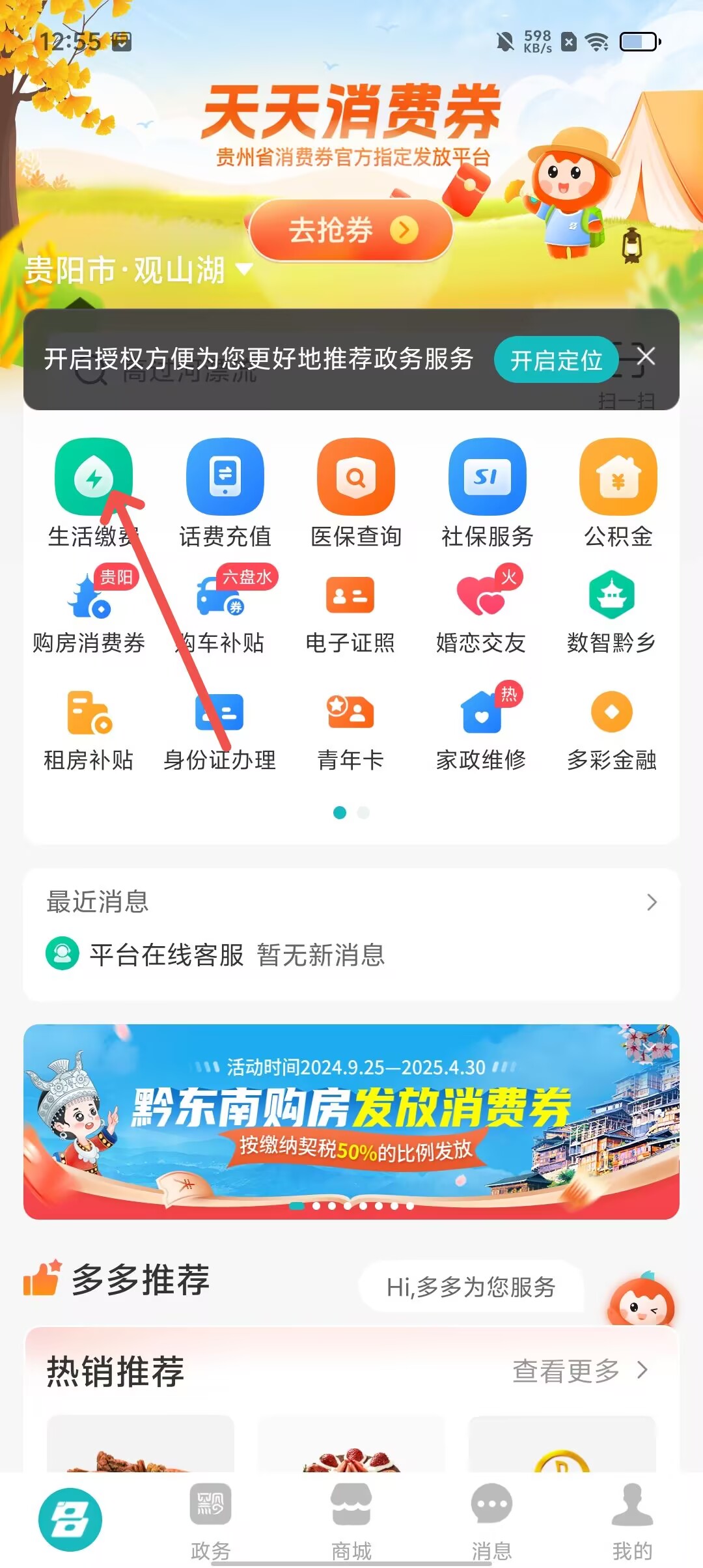The width and height of the screenshot is (703, 1568).
Task: Open the 黔东南购房发放消费券 banner
Action: pyautogui.click(x=351, y=1121)
